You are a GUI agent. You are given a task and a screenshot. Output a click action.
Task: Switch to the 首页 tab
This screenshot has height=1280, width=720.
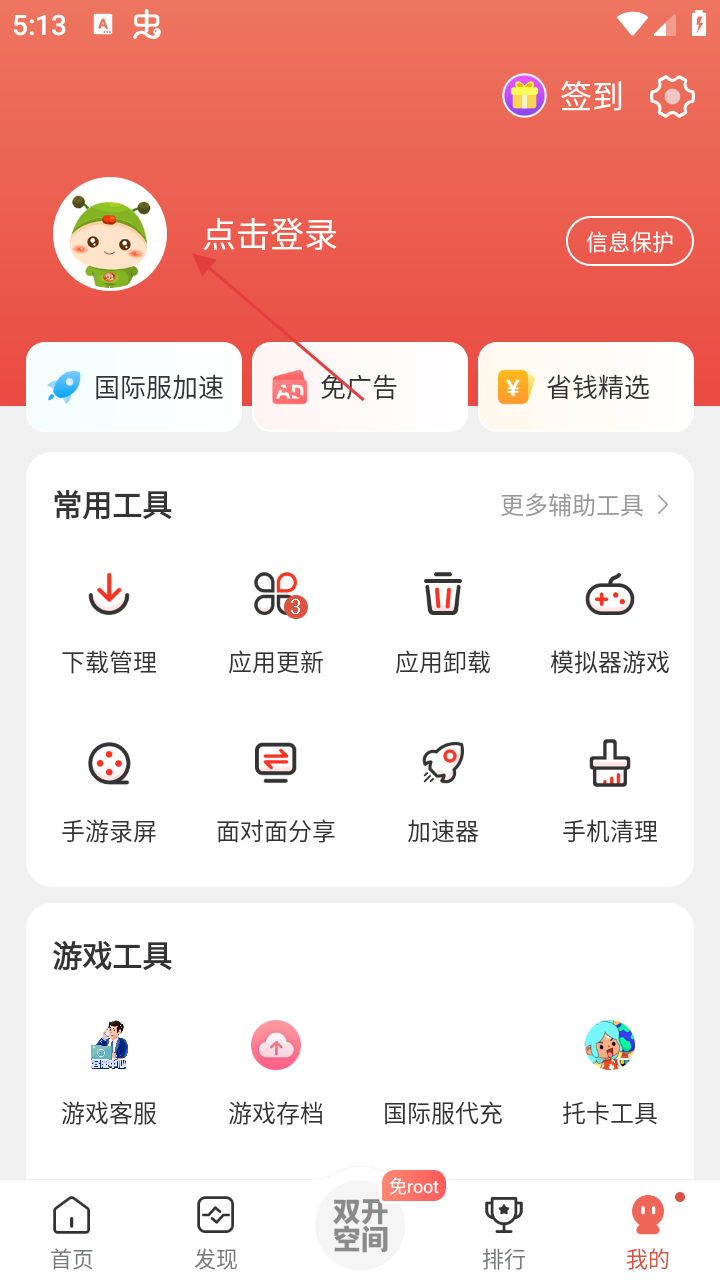pyautogui.click(x=72, y=1232)
